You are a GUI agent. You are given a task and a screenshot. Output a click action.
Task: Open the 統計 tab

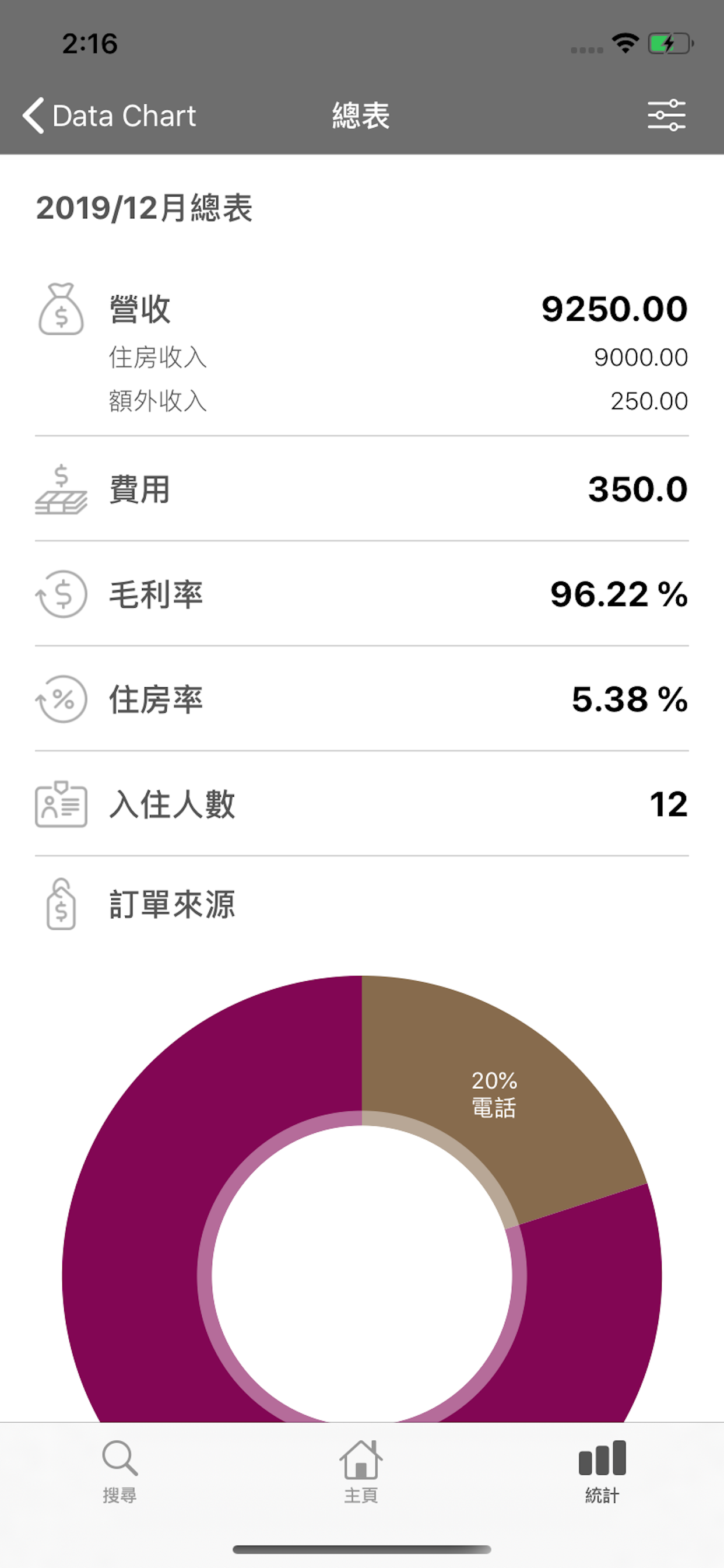[x=602, y=1472]
